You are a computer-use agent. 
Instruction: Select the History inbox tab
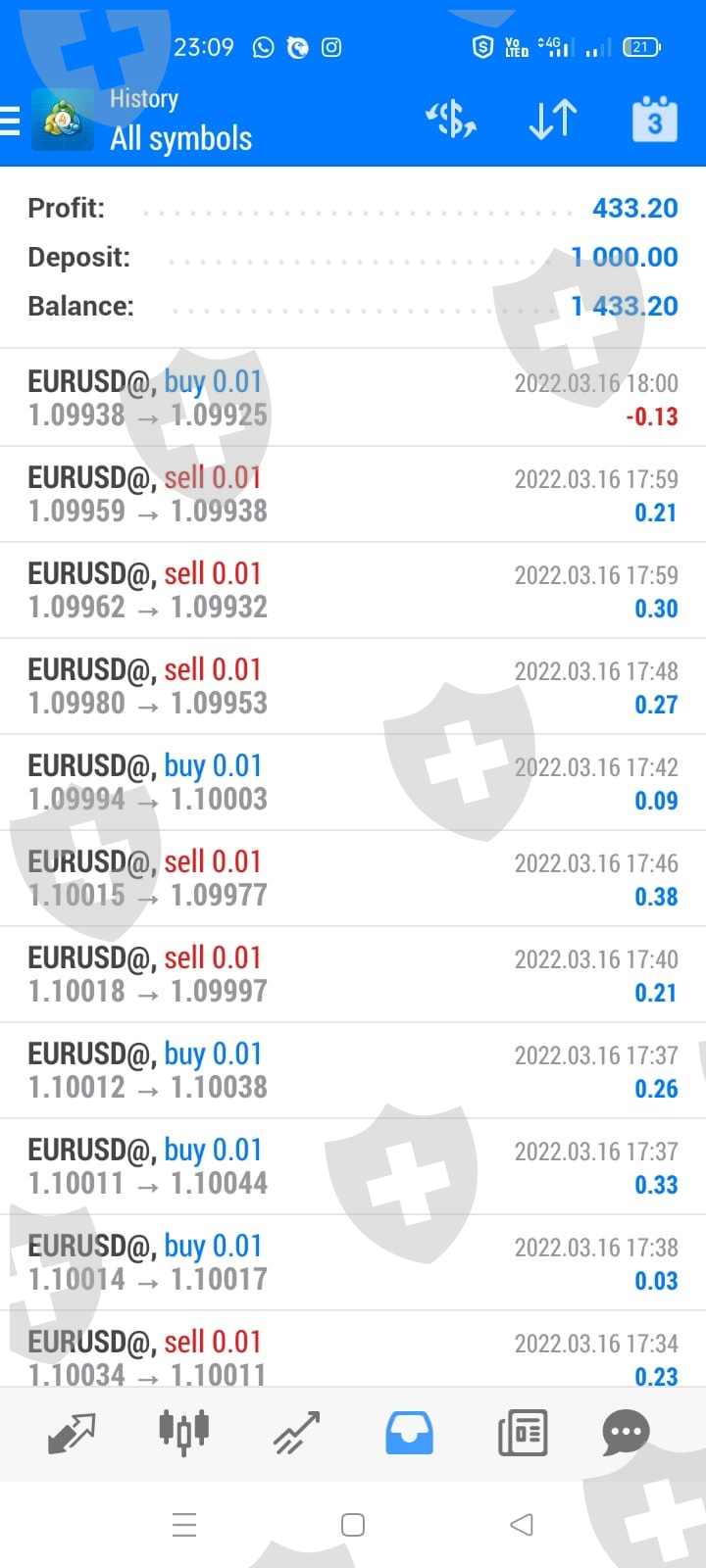[x=409, y=1434]
